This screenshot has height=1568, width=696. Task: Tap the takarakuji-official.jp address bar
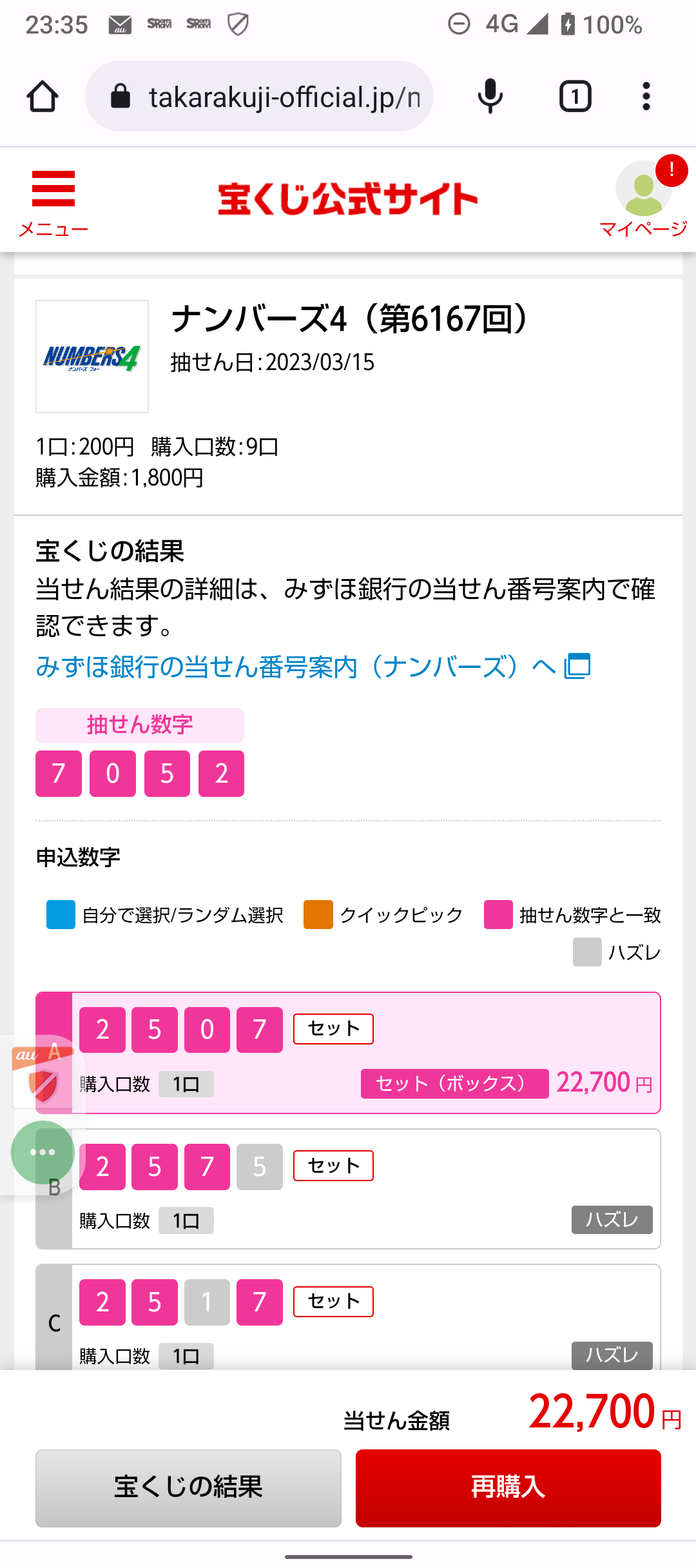259,97
